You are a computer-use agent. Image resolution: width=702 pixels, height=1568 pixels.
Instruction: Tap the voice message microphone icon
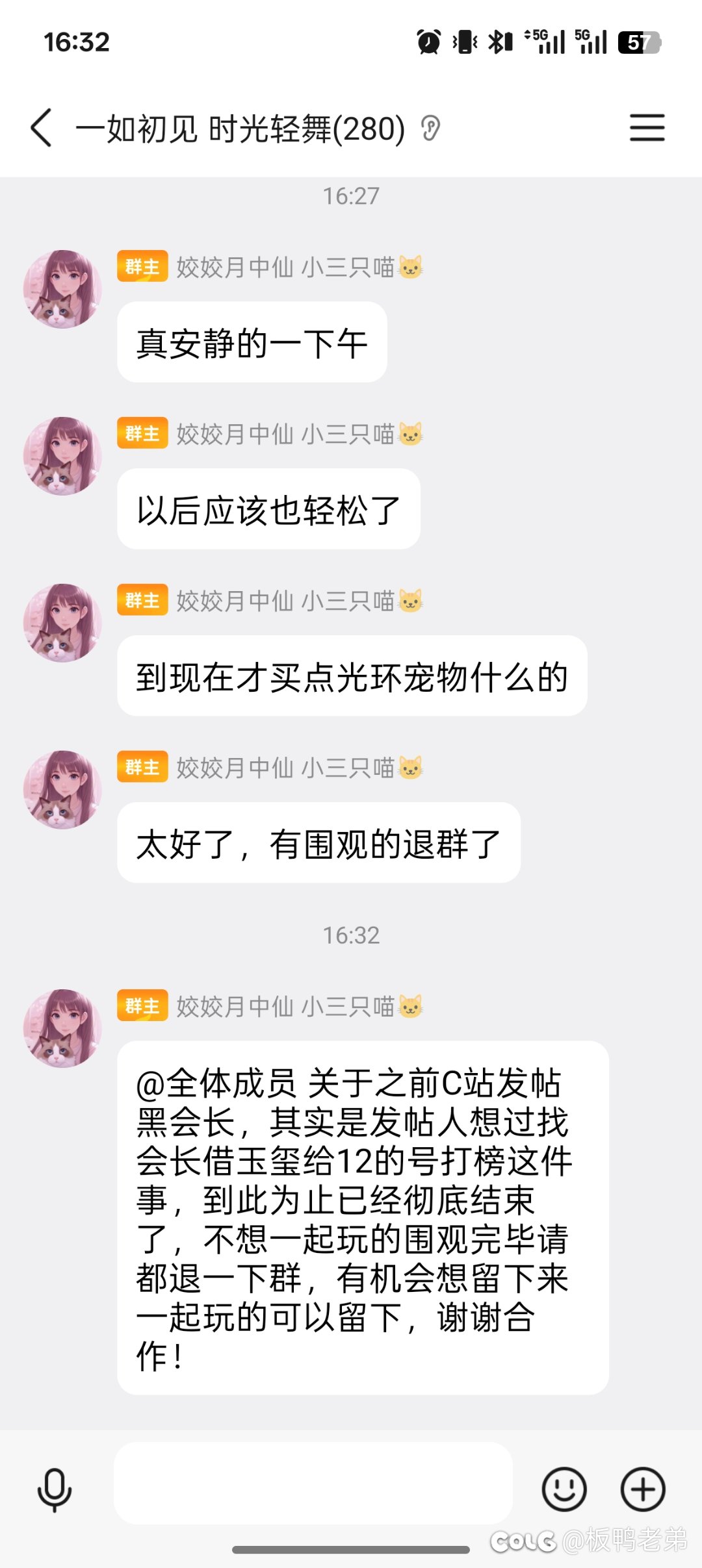click(x=55, y=1489)
